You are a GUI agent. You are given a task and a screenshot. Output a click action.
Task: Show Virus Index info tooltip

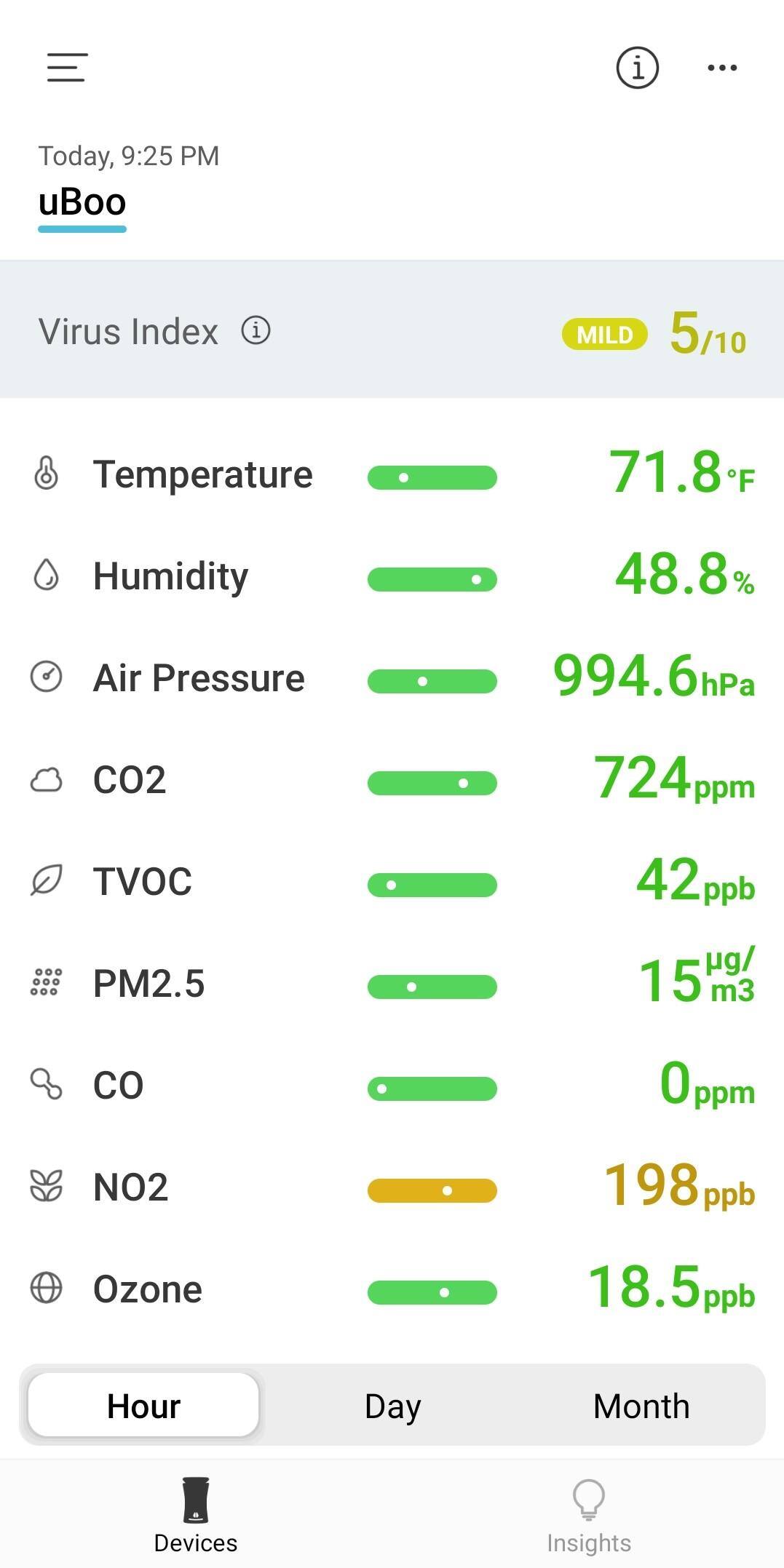point(256,330)
